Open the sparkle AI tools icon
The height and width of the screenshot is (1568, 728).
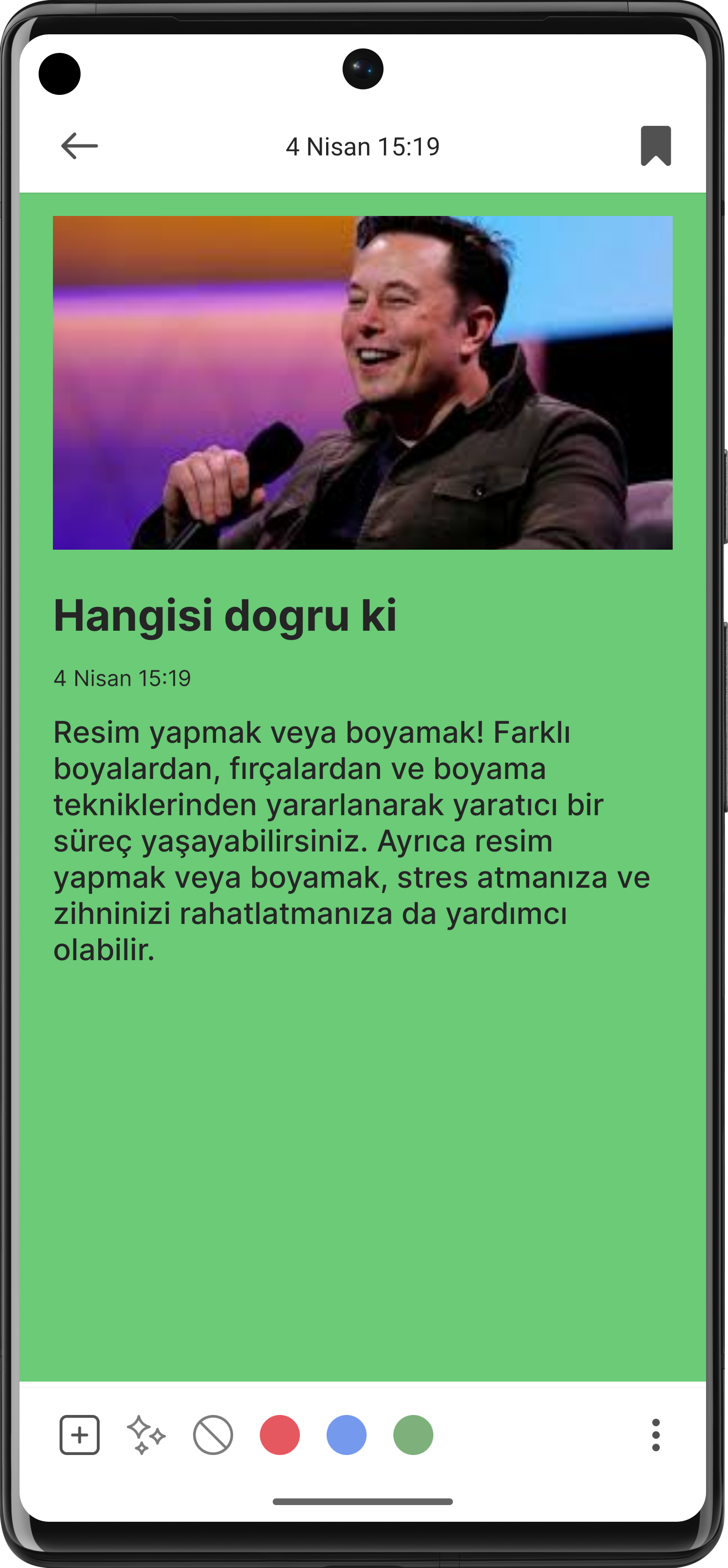(x=146, y=1435)
